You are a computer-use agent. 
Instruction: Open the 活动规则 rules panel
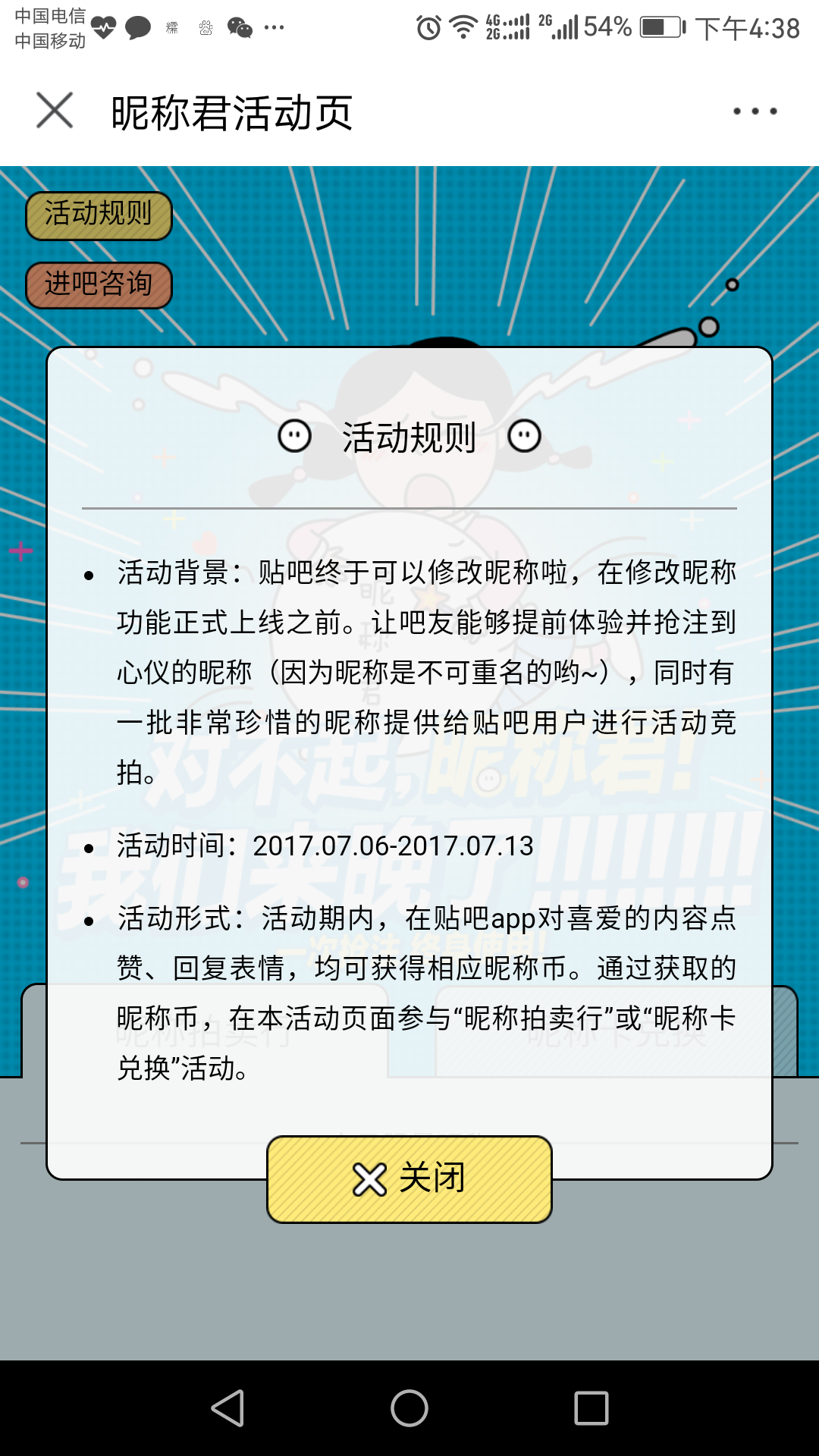(x=99, y=215)
